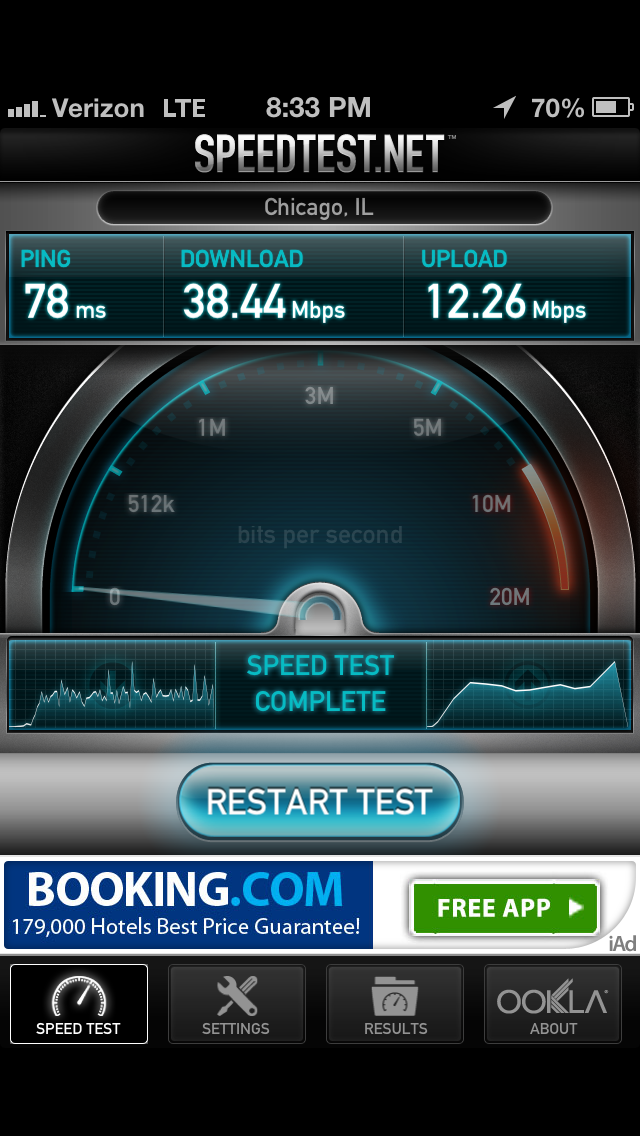
Task: Select the Speed Test tab
Action: [x=79, y=1004]
